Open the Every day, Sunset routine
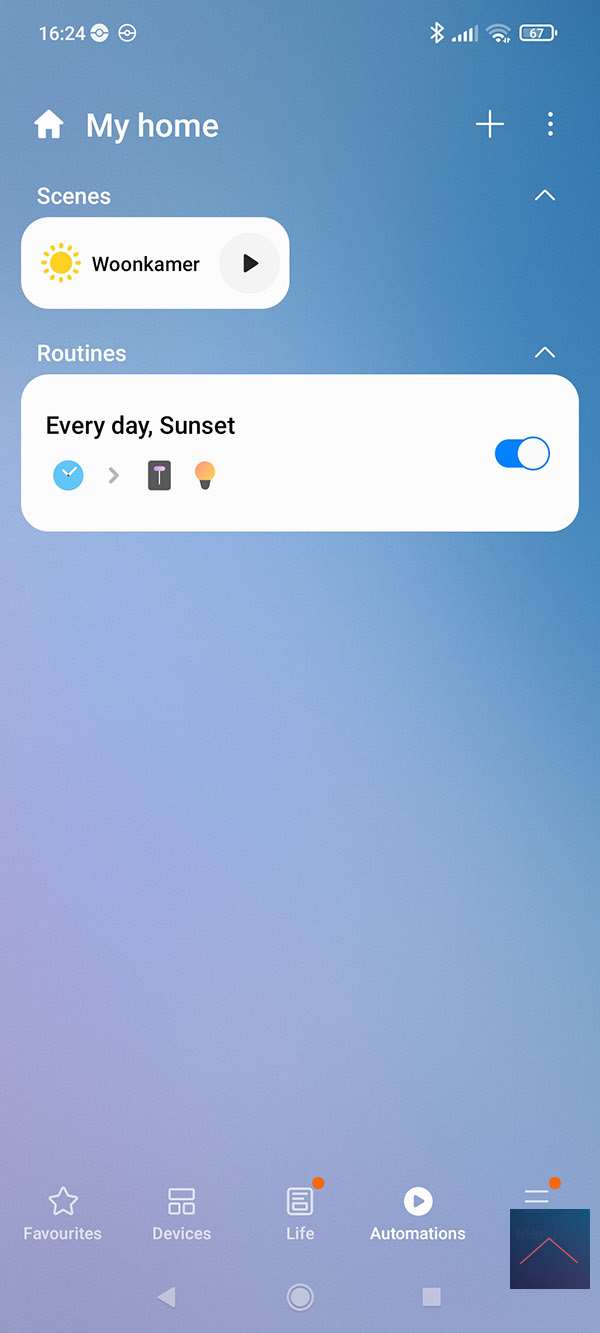 point(250,452)
